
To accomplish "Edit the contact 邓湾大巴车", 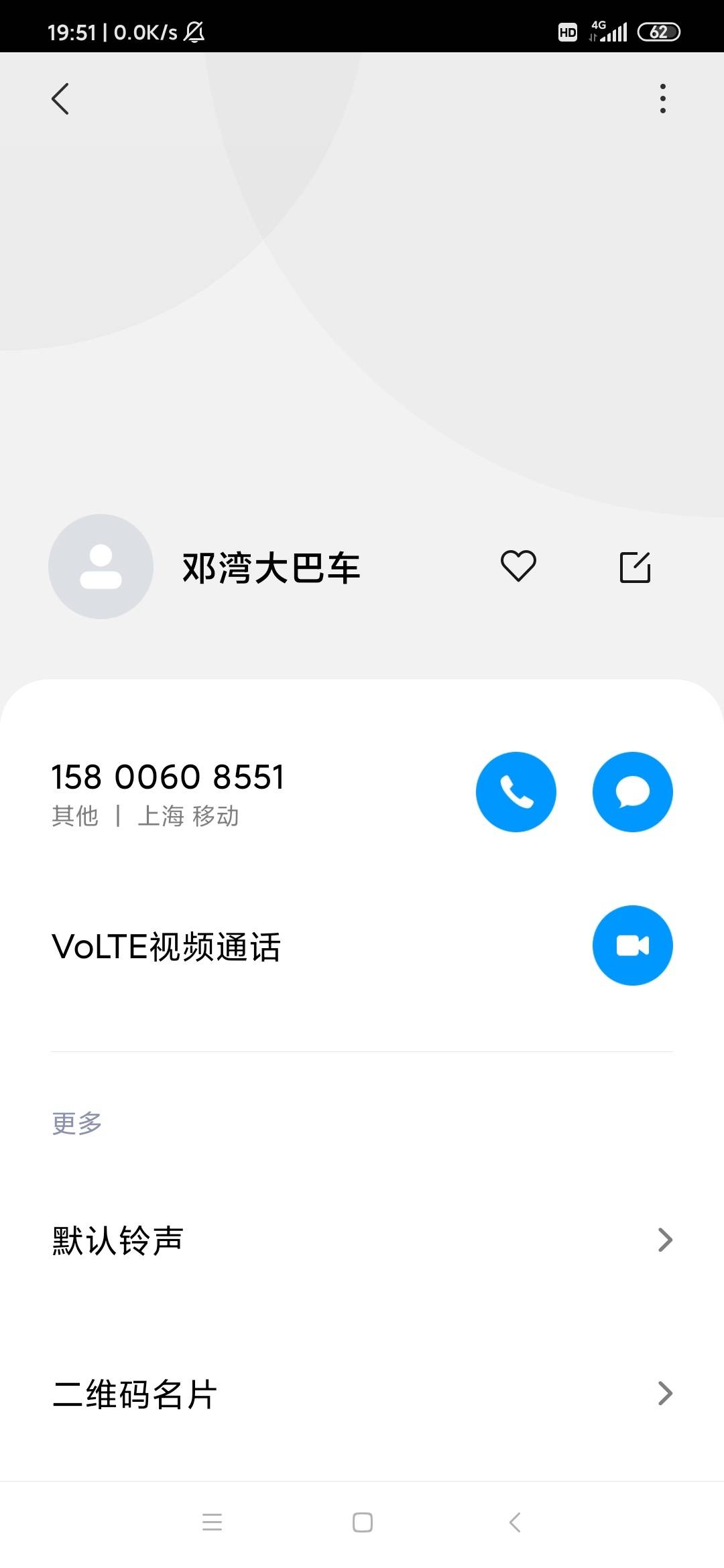I will pyautogui.click(x=635, y=567).
